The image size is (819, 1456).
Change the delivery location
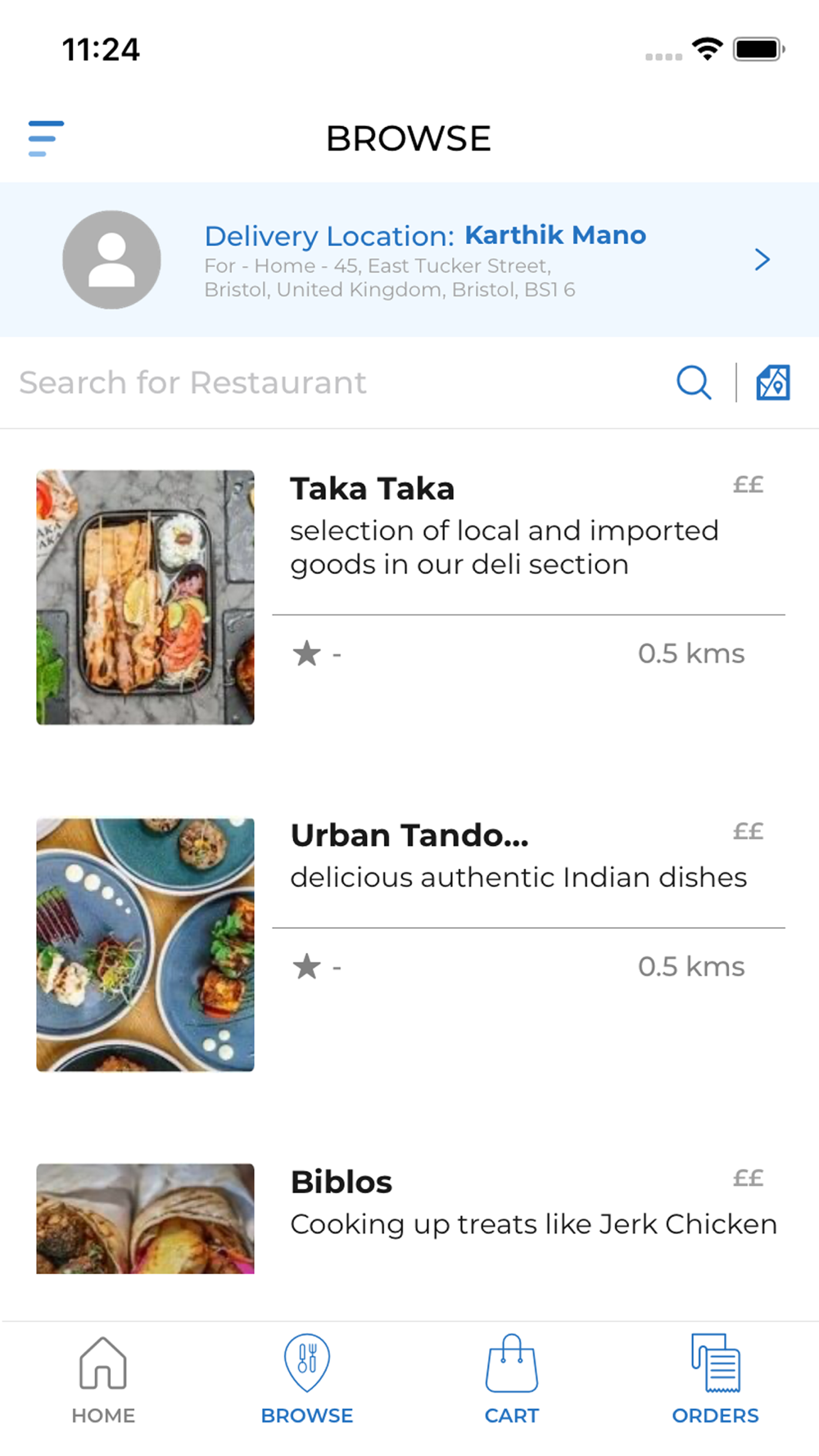409,260
